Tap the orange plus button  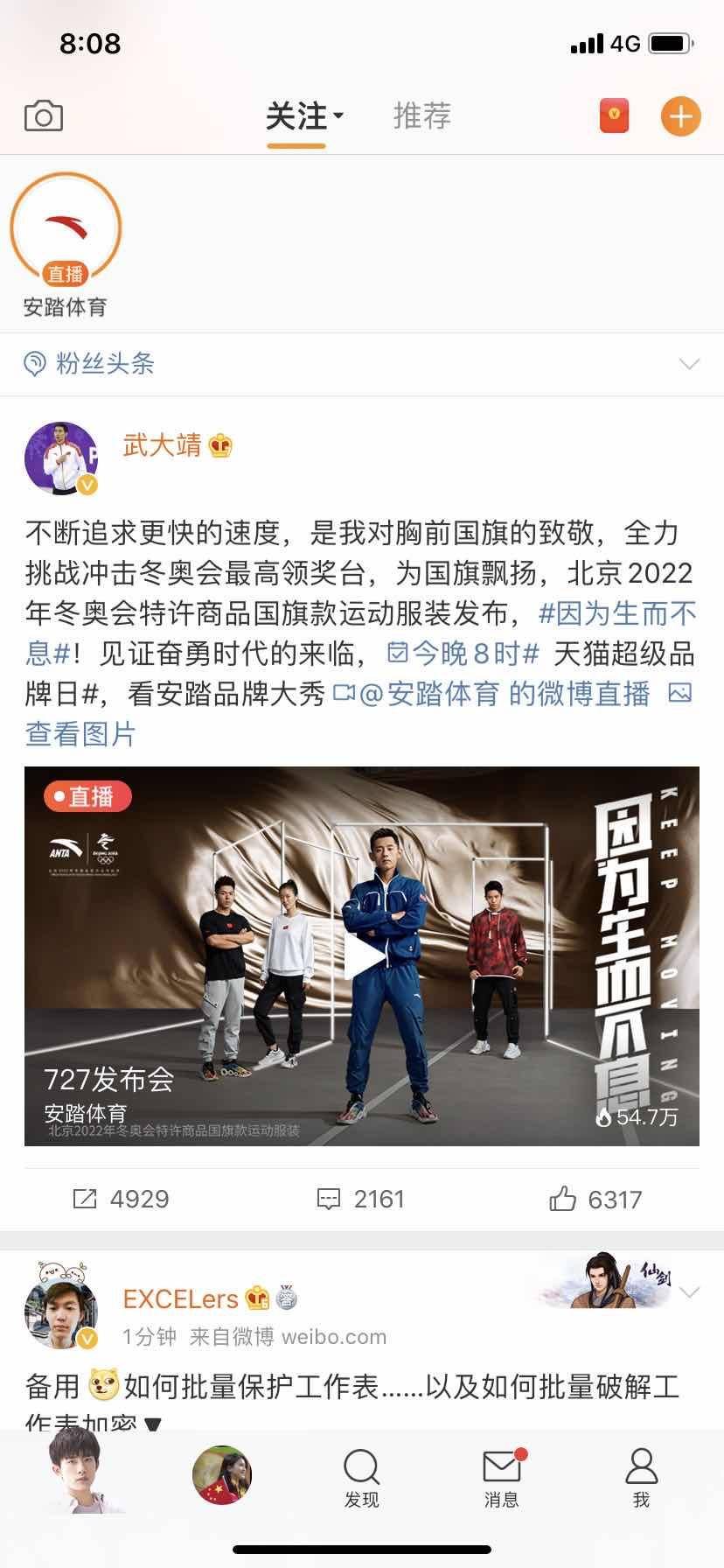tap(680, 116)
